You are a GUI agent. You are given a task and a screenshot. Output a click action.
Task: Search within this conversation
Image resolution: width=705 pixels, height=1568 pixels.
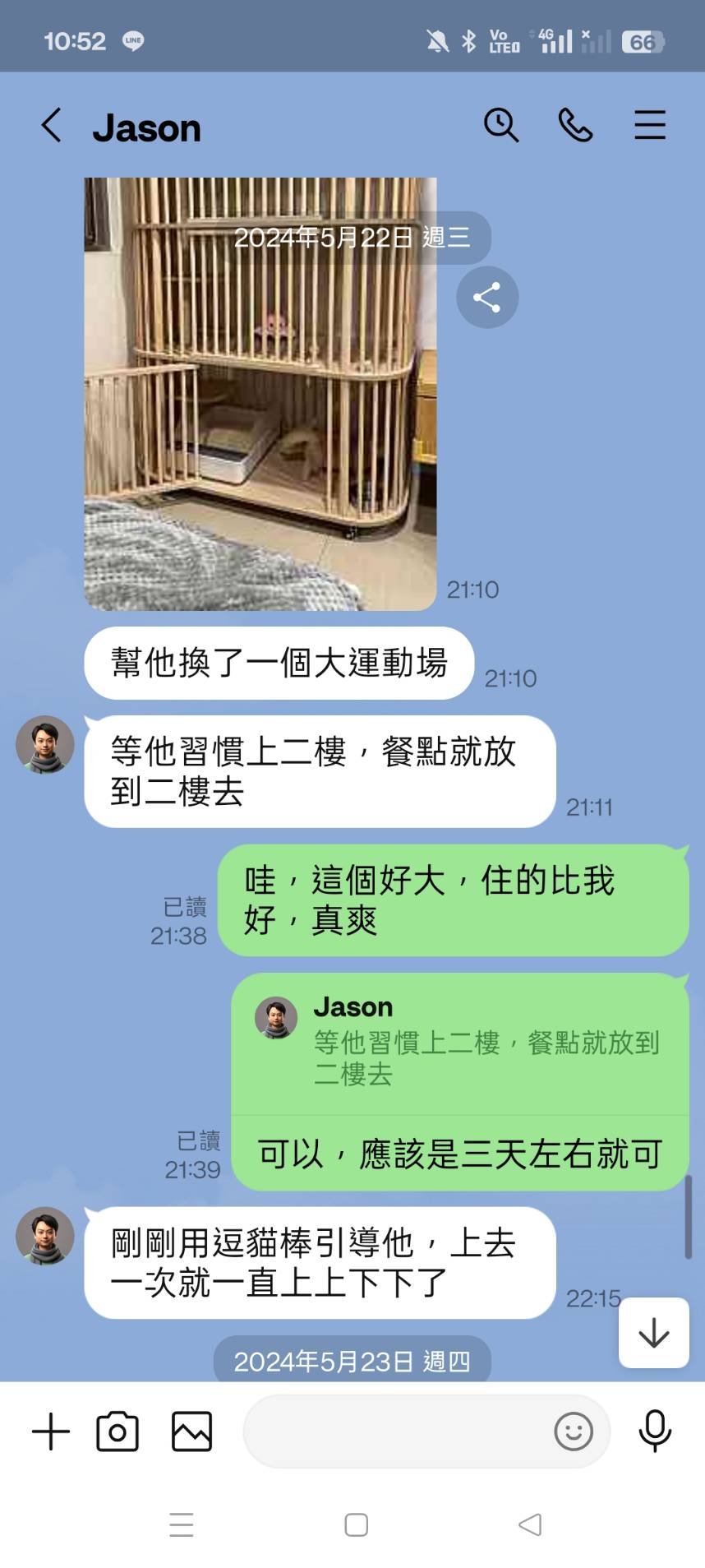(500, 126)
